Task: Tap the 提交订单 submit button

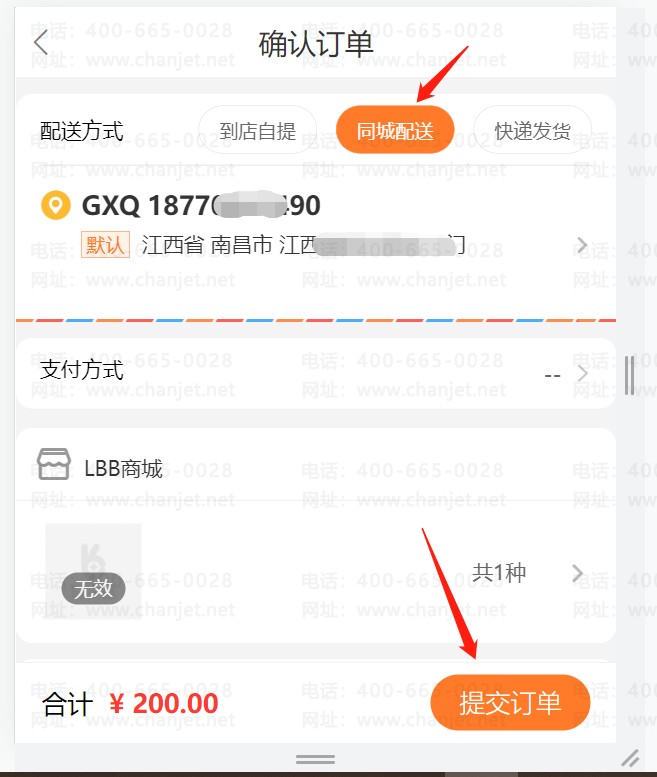Action: coord(510,703)
